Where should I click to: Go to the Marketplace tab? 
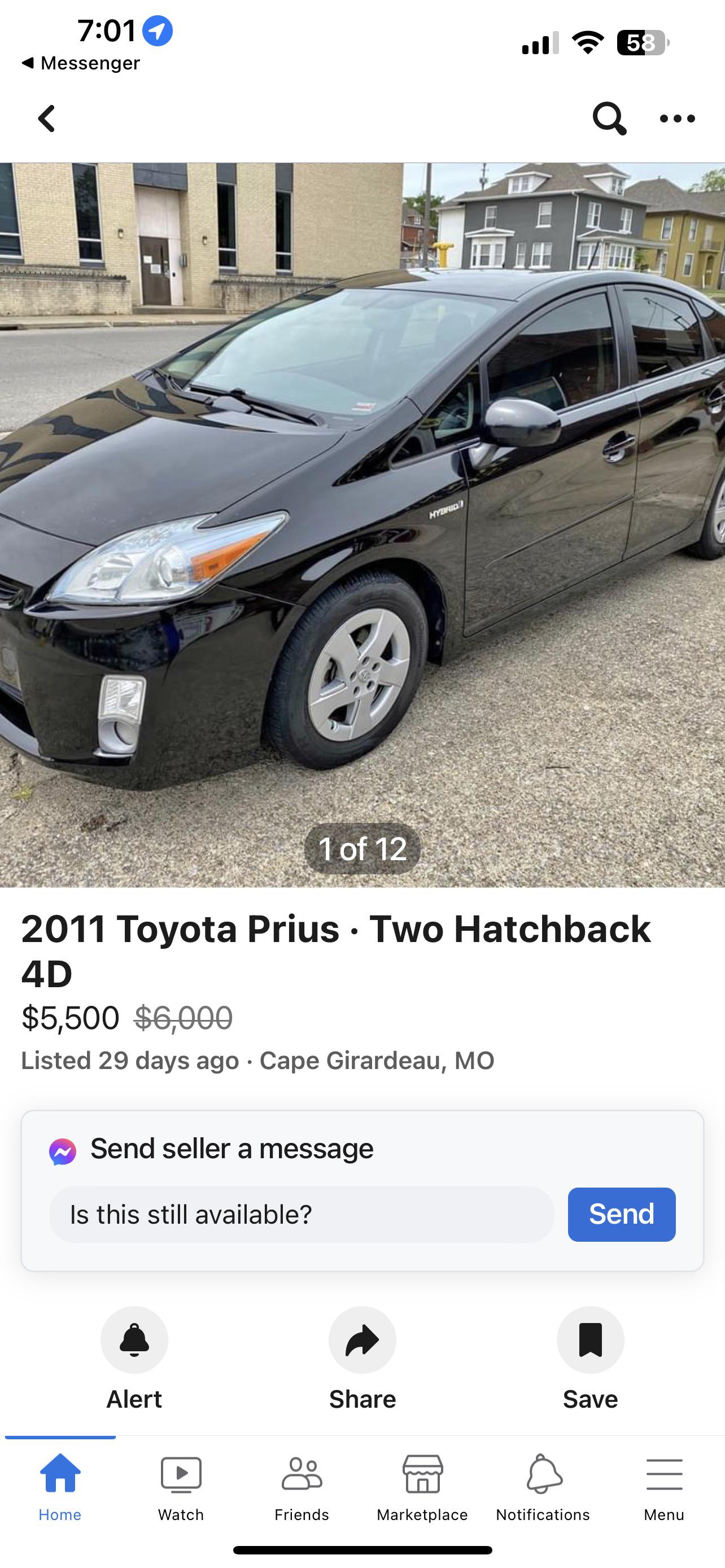422,1486
